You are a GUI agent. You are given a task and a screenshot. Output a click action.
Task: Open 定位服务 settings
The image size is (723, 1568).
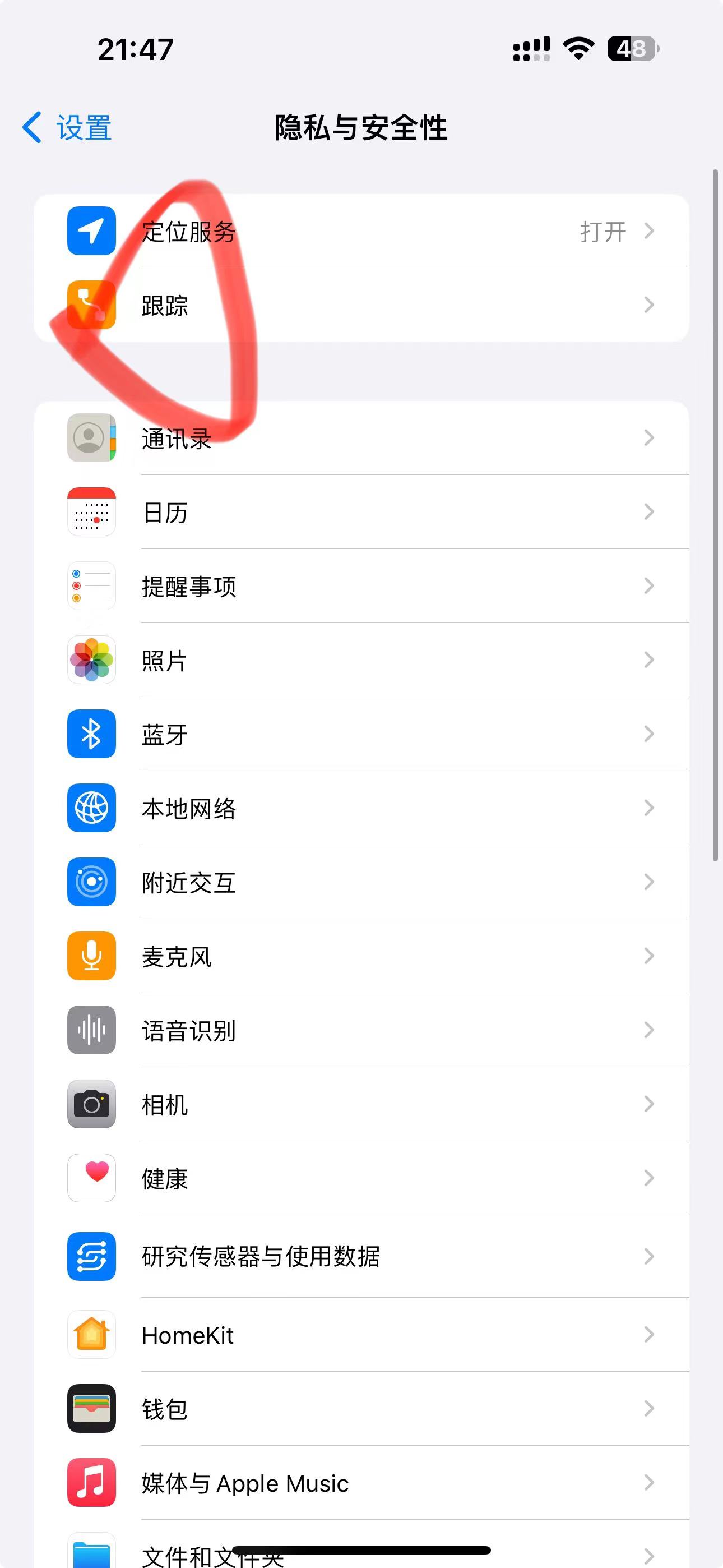[361, 231]
